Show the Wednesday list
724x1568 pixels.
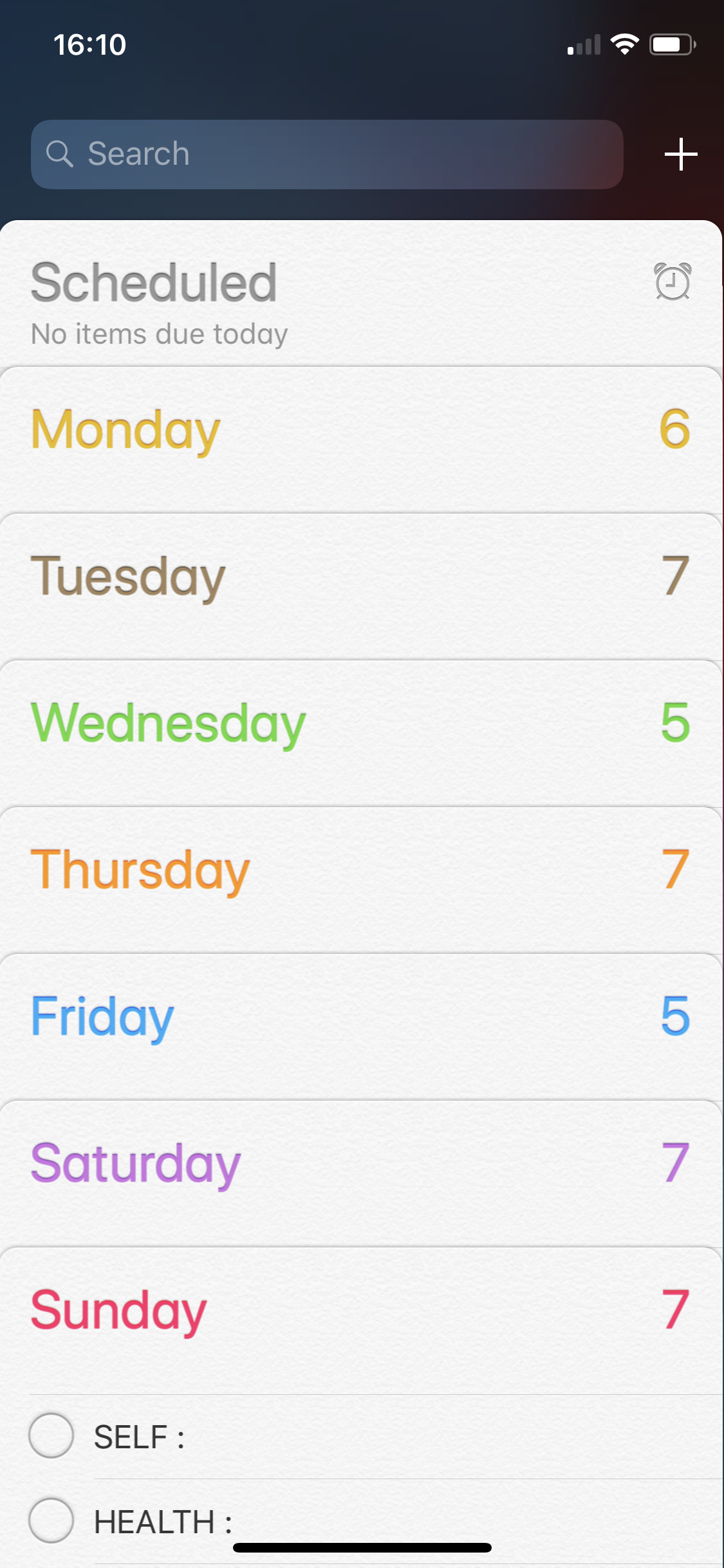point(360,723)
